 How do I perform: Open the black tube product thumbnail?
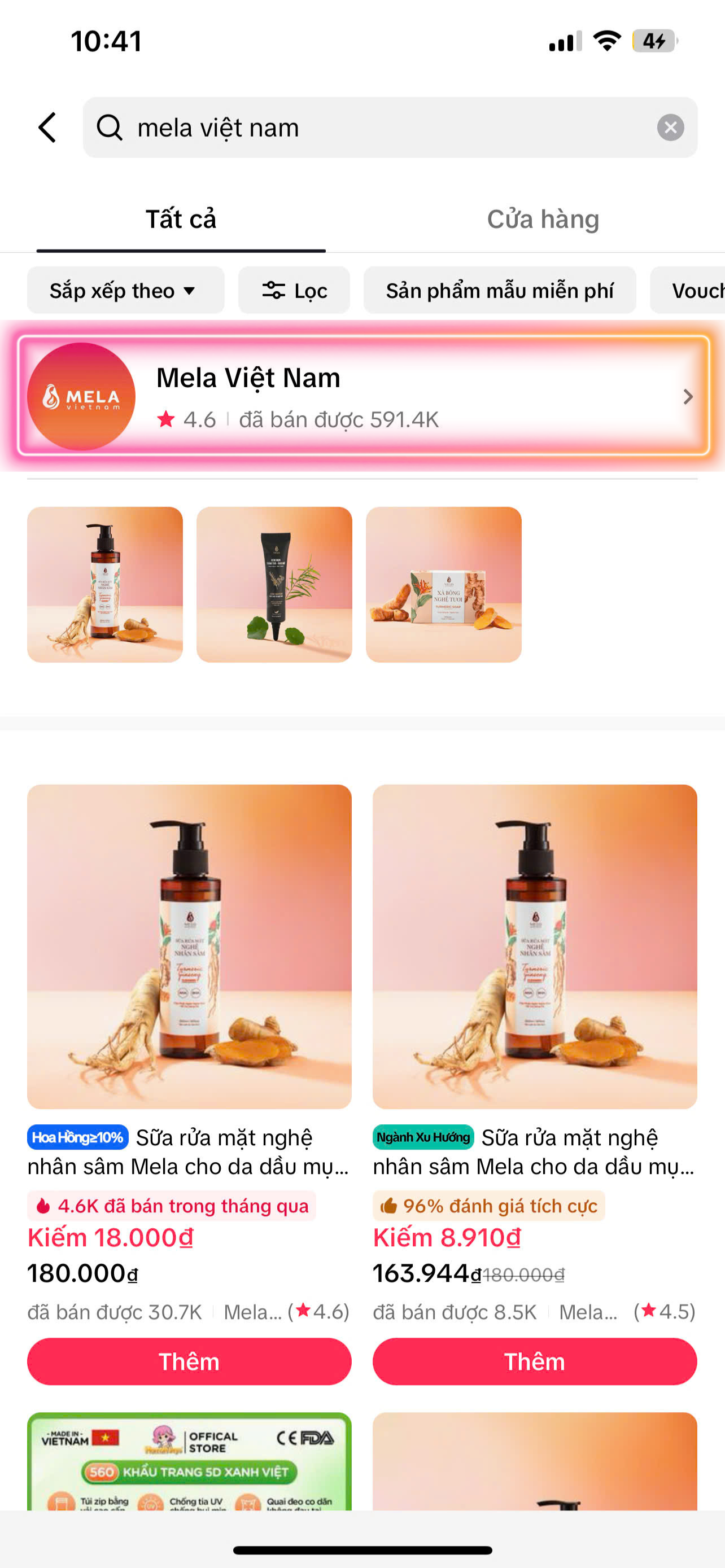click(x=274, y=584)
